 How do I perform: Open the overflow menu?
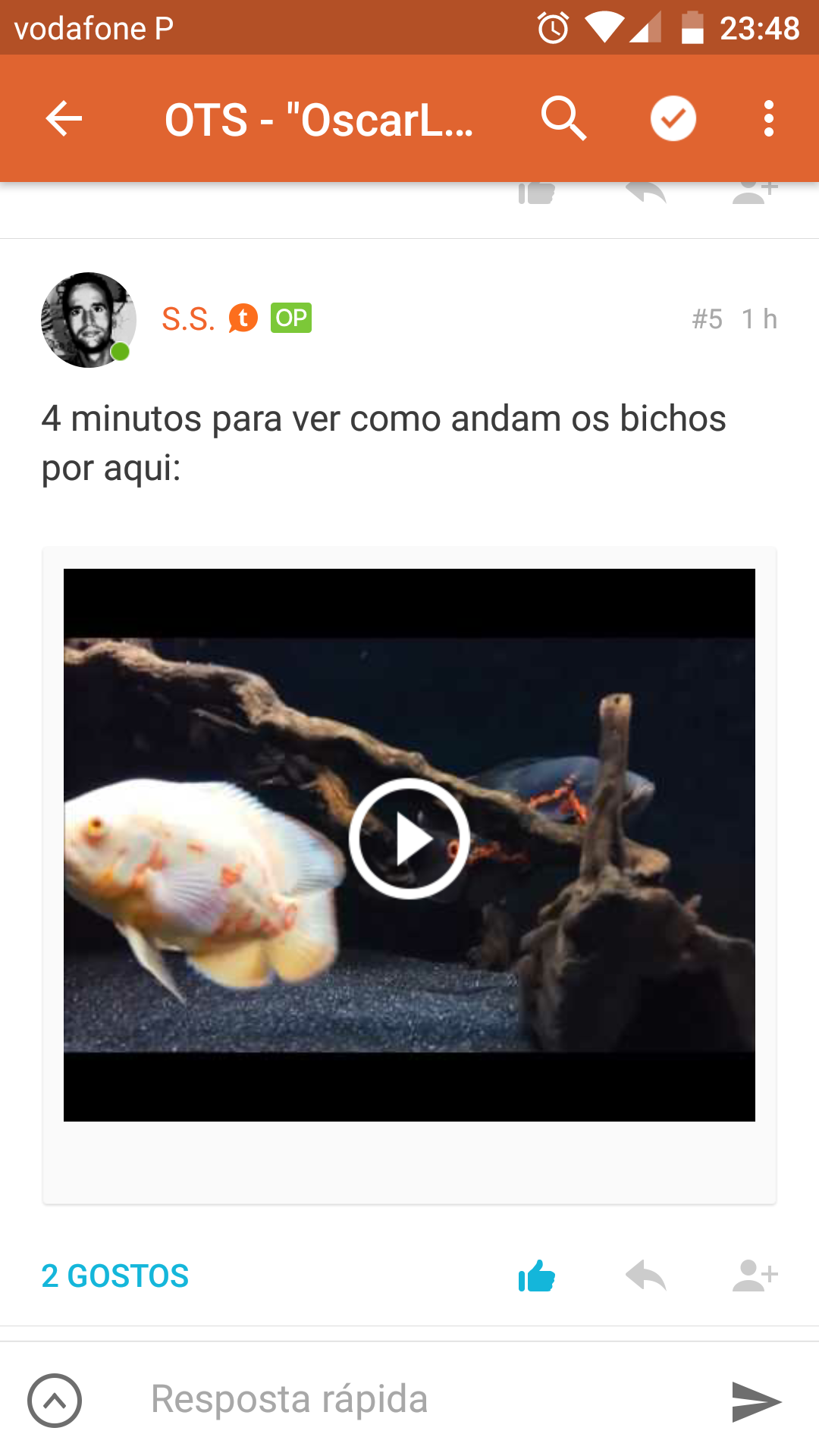(768, 119)
